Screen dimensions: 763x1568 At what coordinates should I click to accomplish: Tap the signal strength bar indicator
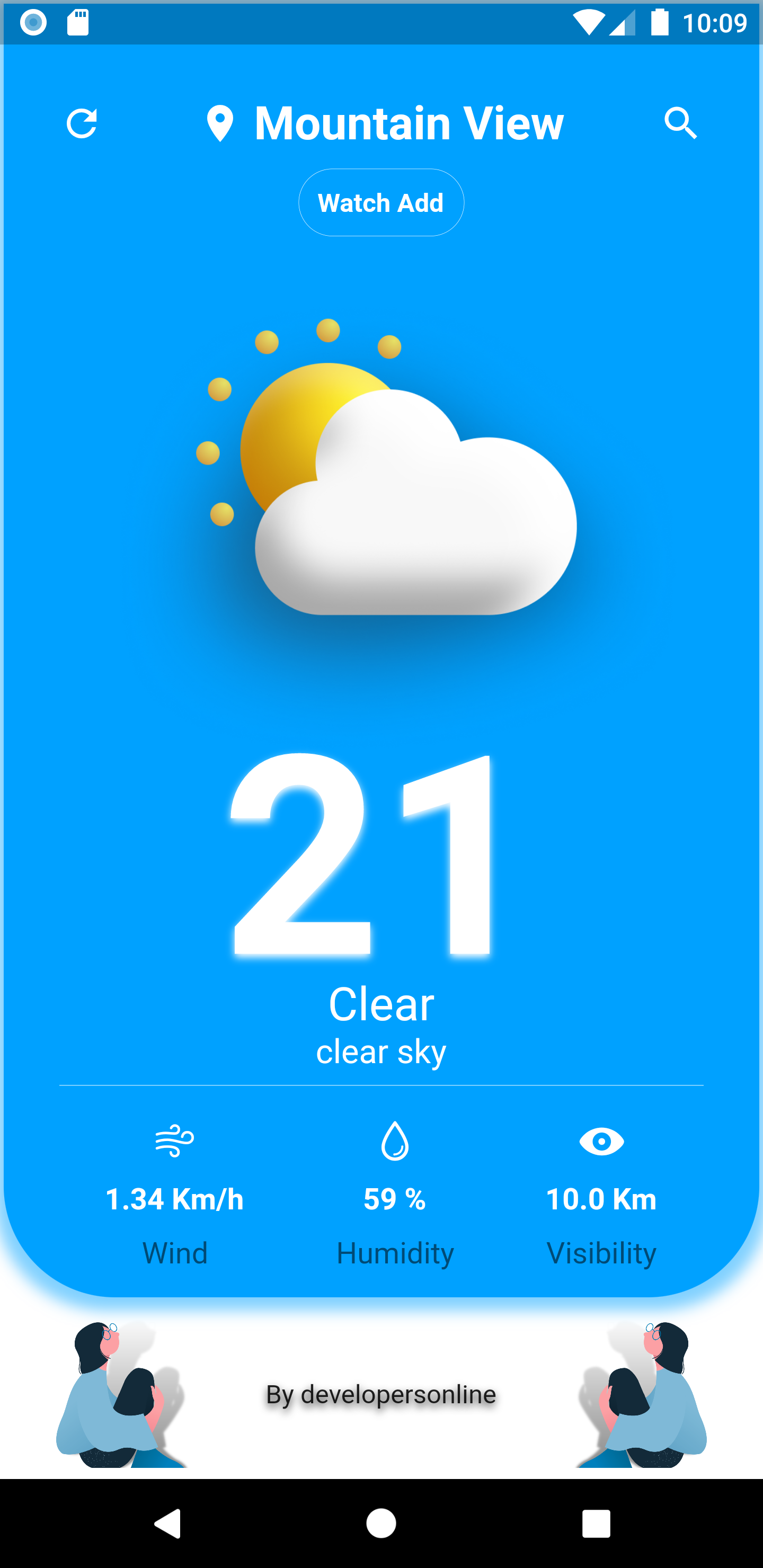click(x=624, y=23)
